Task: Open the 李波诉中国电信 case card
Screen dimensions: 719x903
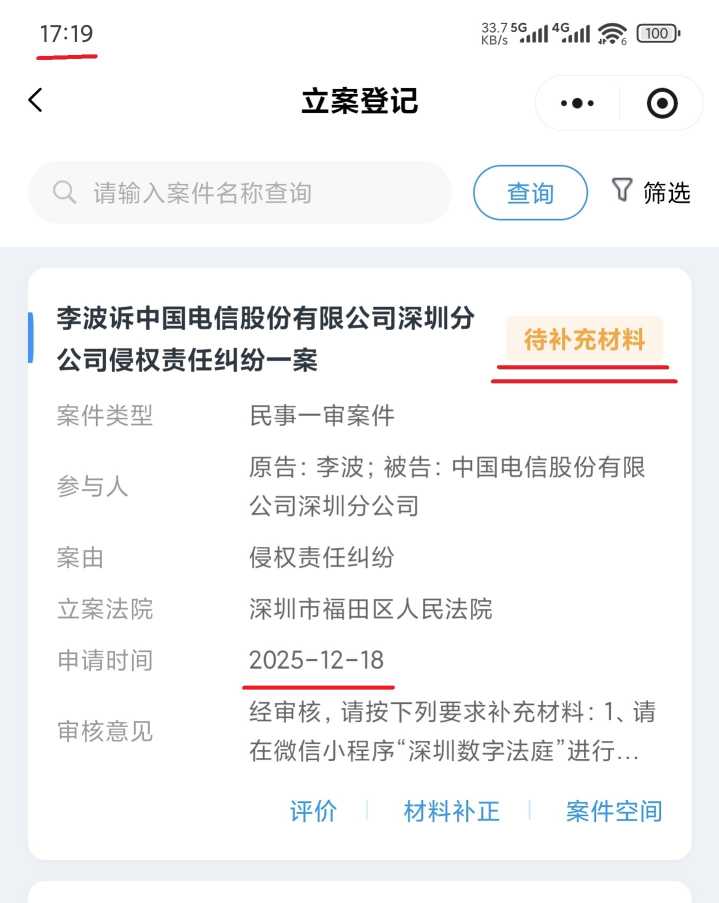Action: pos(266,340)
